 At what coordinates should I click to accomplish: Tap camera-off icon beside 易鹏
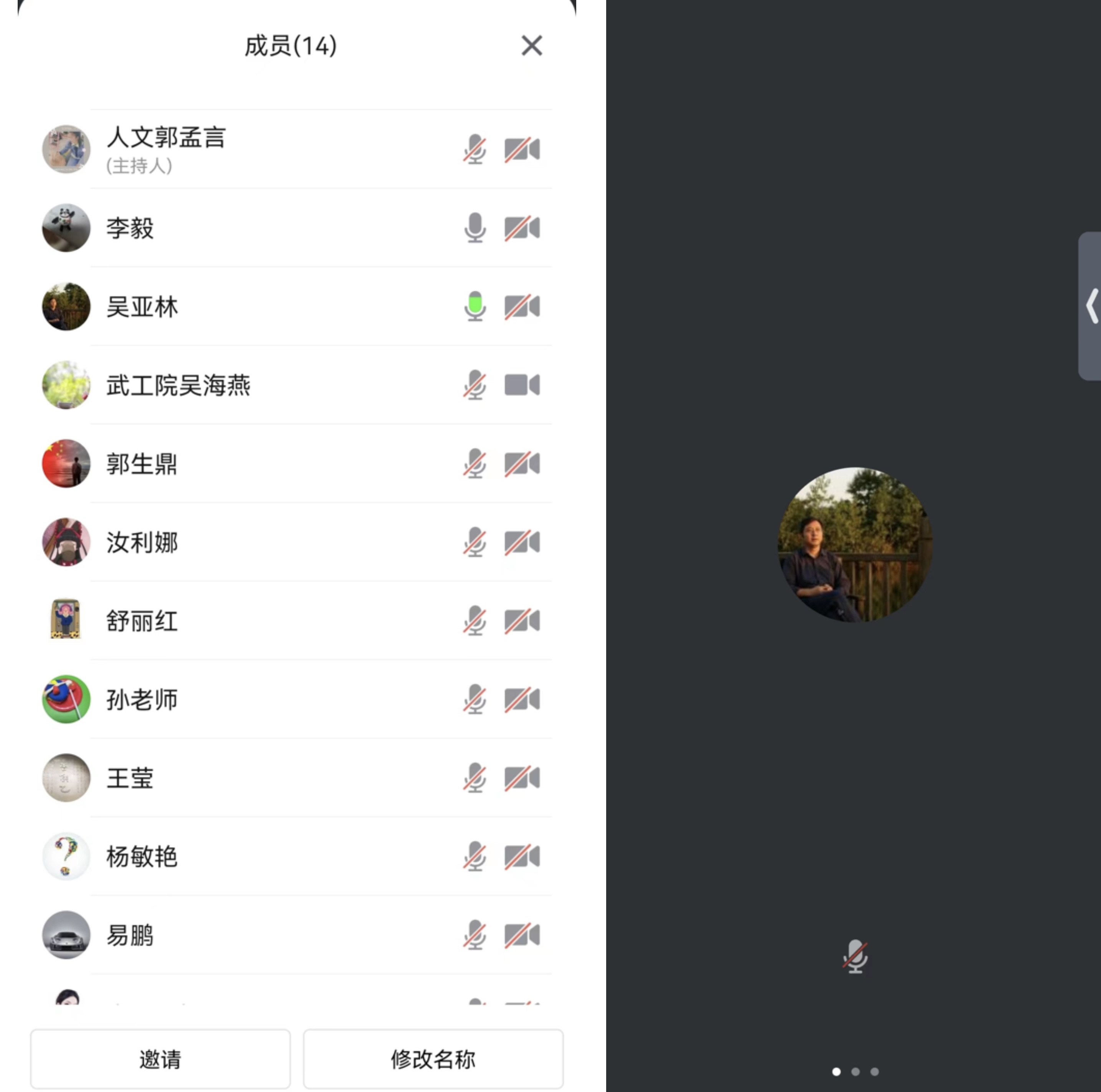tap(521, 935)
